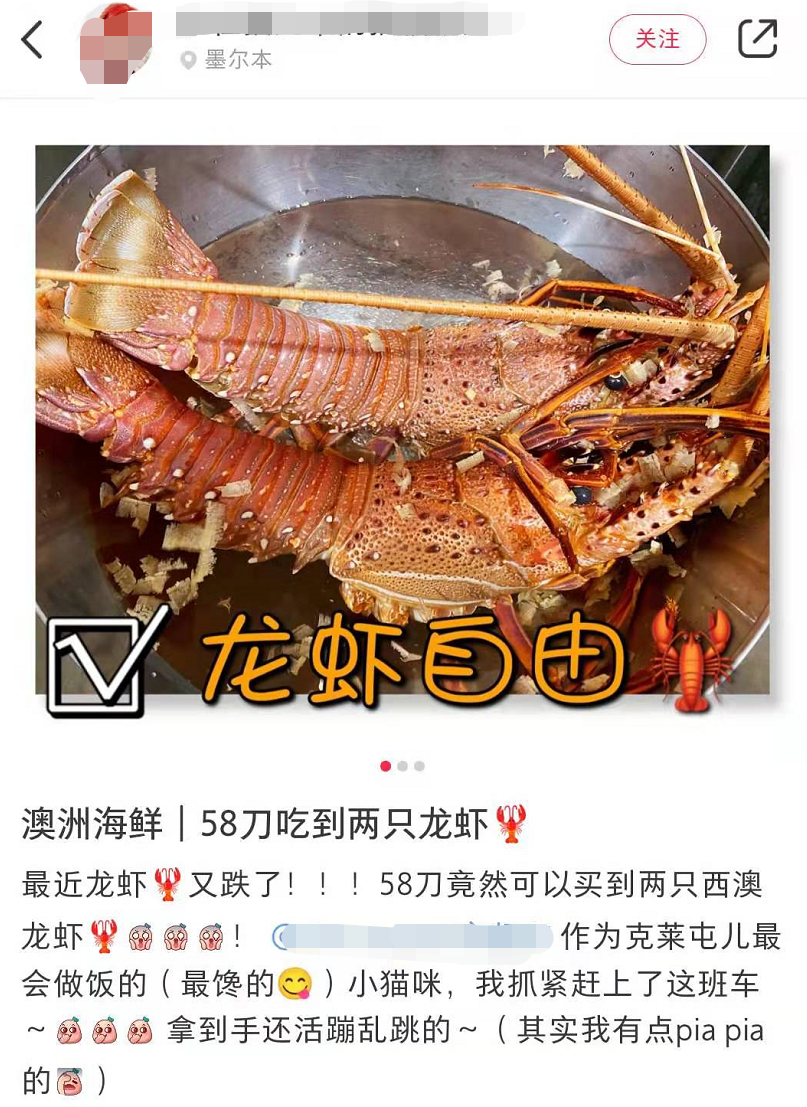This screenshot has height=1107, width=807.
Task: Open the 墨尔本 location tag
Action: [228, 60]
